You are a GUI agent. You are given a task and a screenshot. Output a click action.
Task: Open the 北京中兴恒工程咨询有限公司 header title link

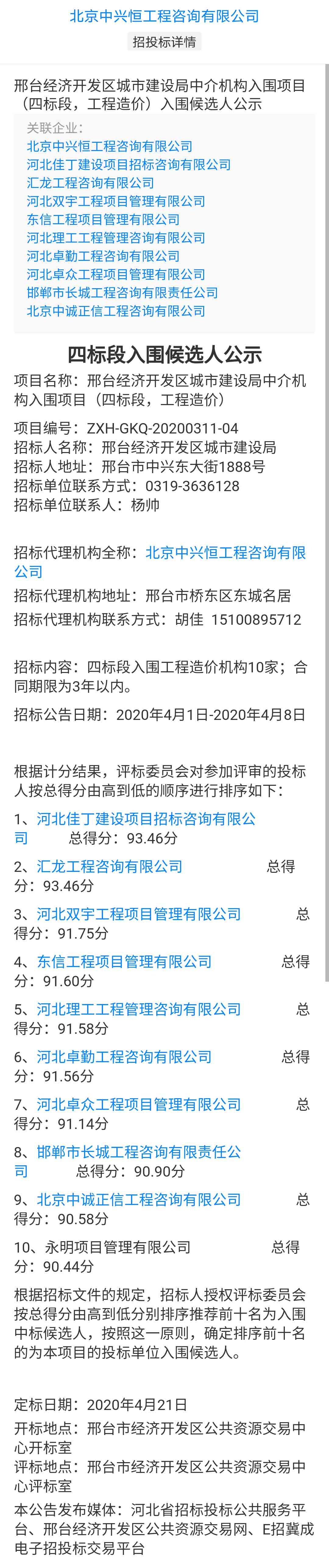(x=164, y=16)
